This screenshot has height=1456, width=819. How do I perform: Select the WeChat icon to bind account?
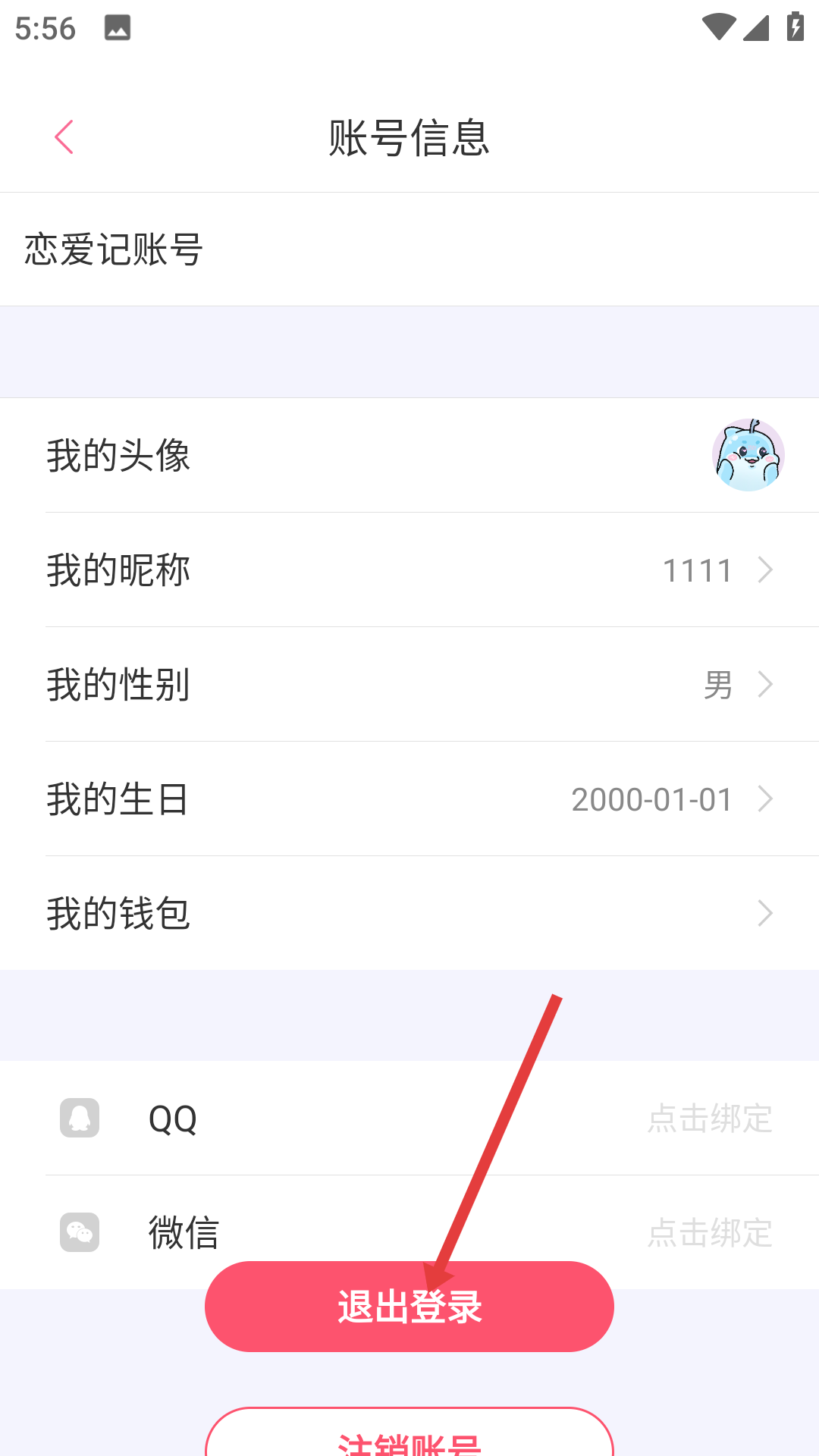[79, 1234]
